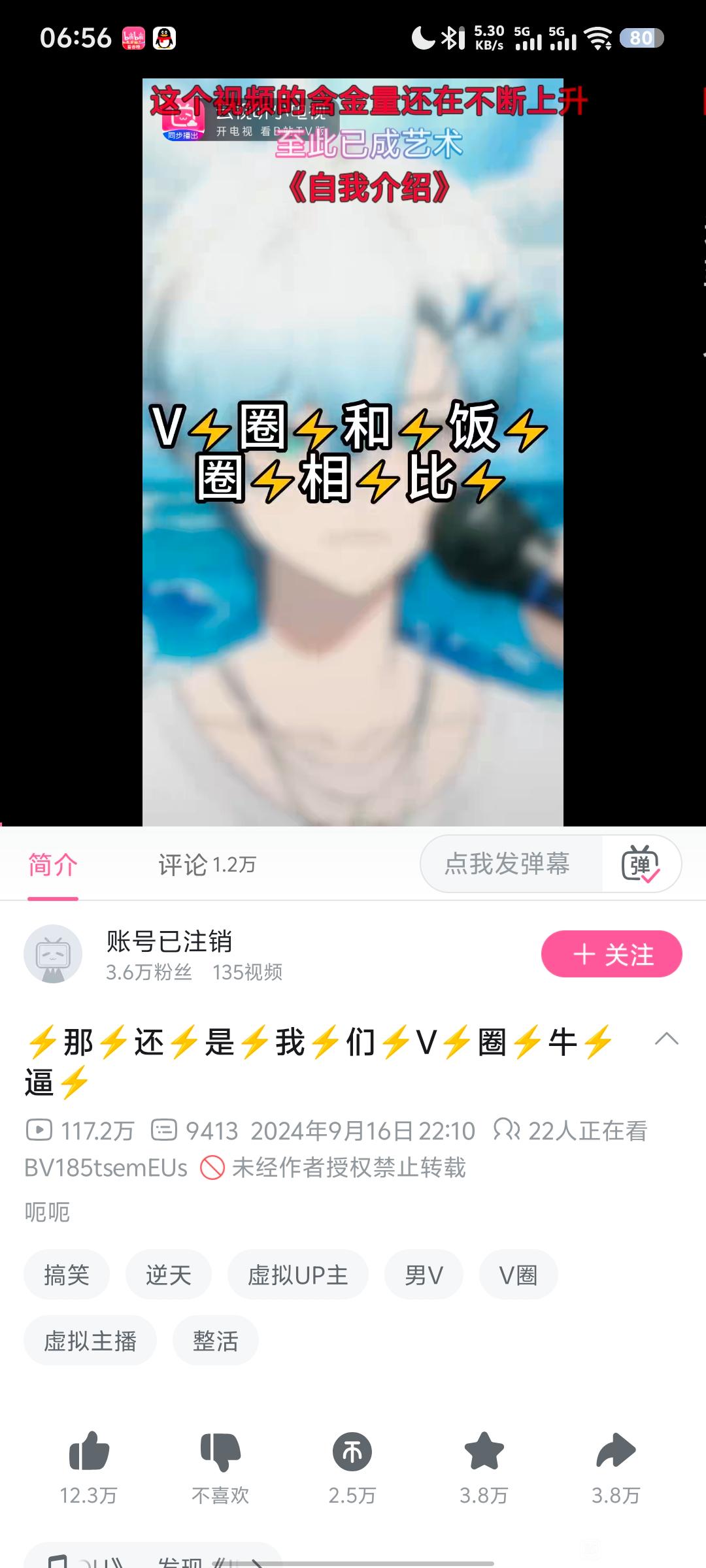Tap the 男V tag chip
This screenshot has height=1568, width=706.
point(424,1275)
